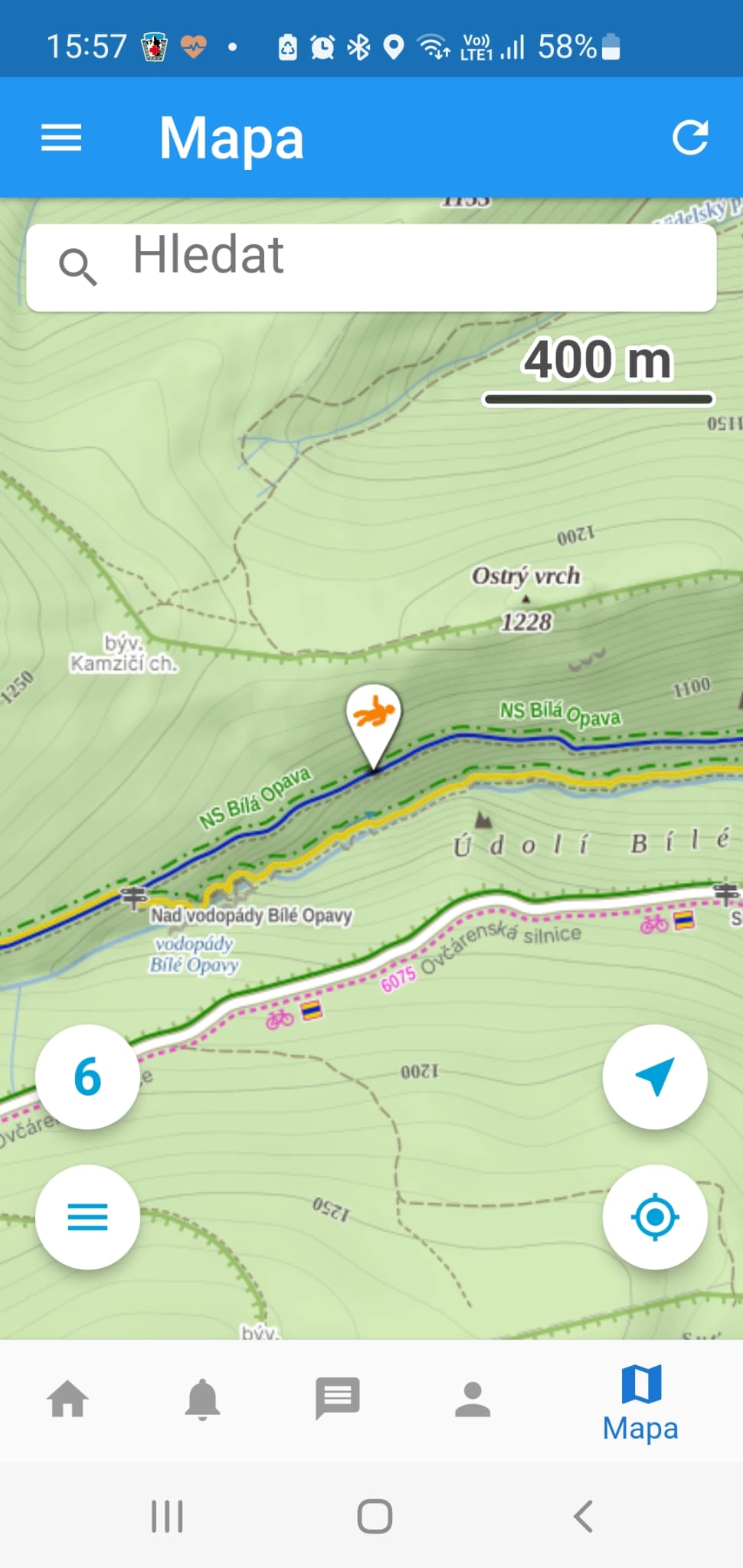743x1568 pixels.
Task: Tap the blue navigation arrow button
Action: (655, 1076)
